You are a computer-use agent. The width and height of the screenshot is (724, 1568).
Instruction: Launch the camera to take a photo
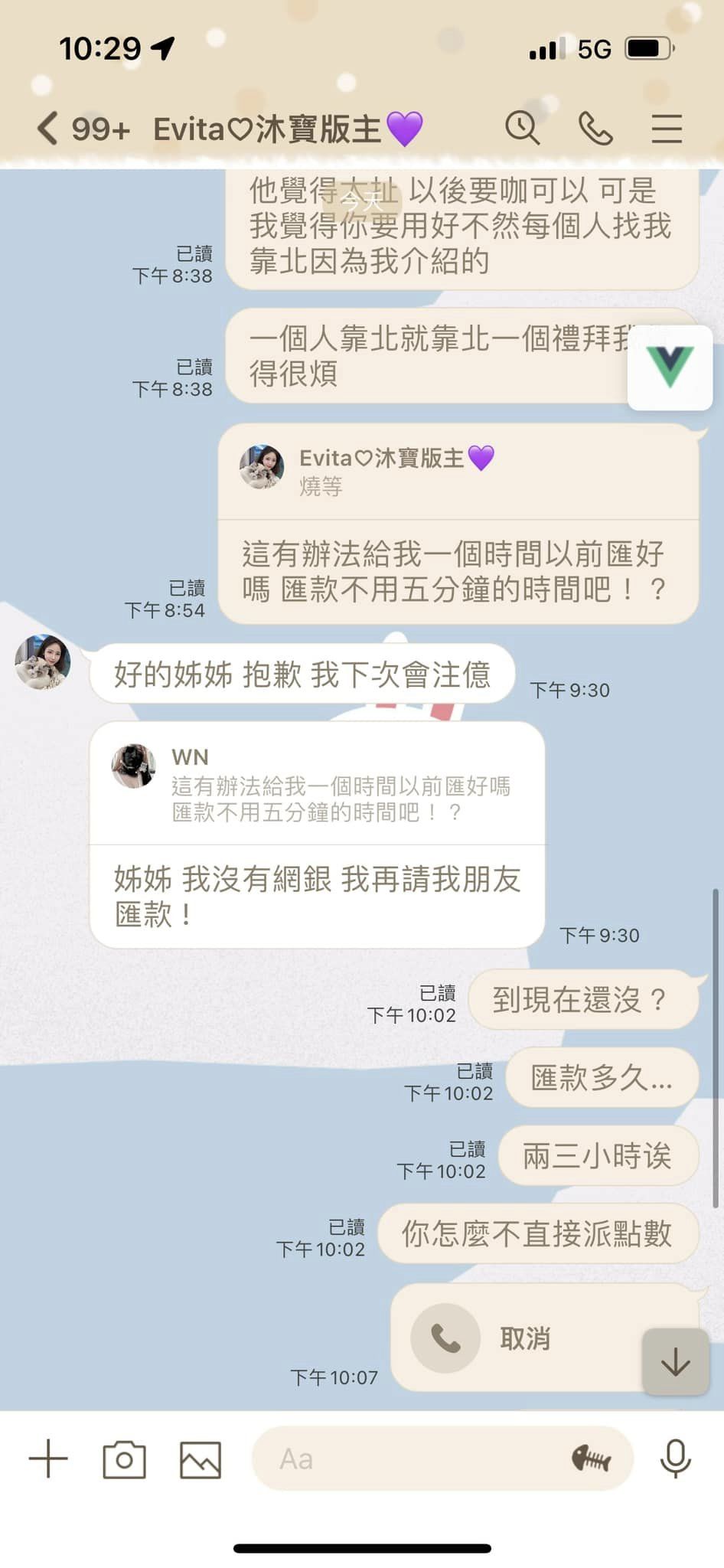point(124,1459)
